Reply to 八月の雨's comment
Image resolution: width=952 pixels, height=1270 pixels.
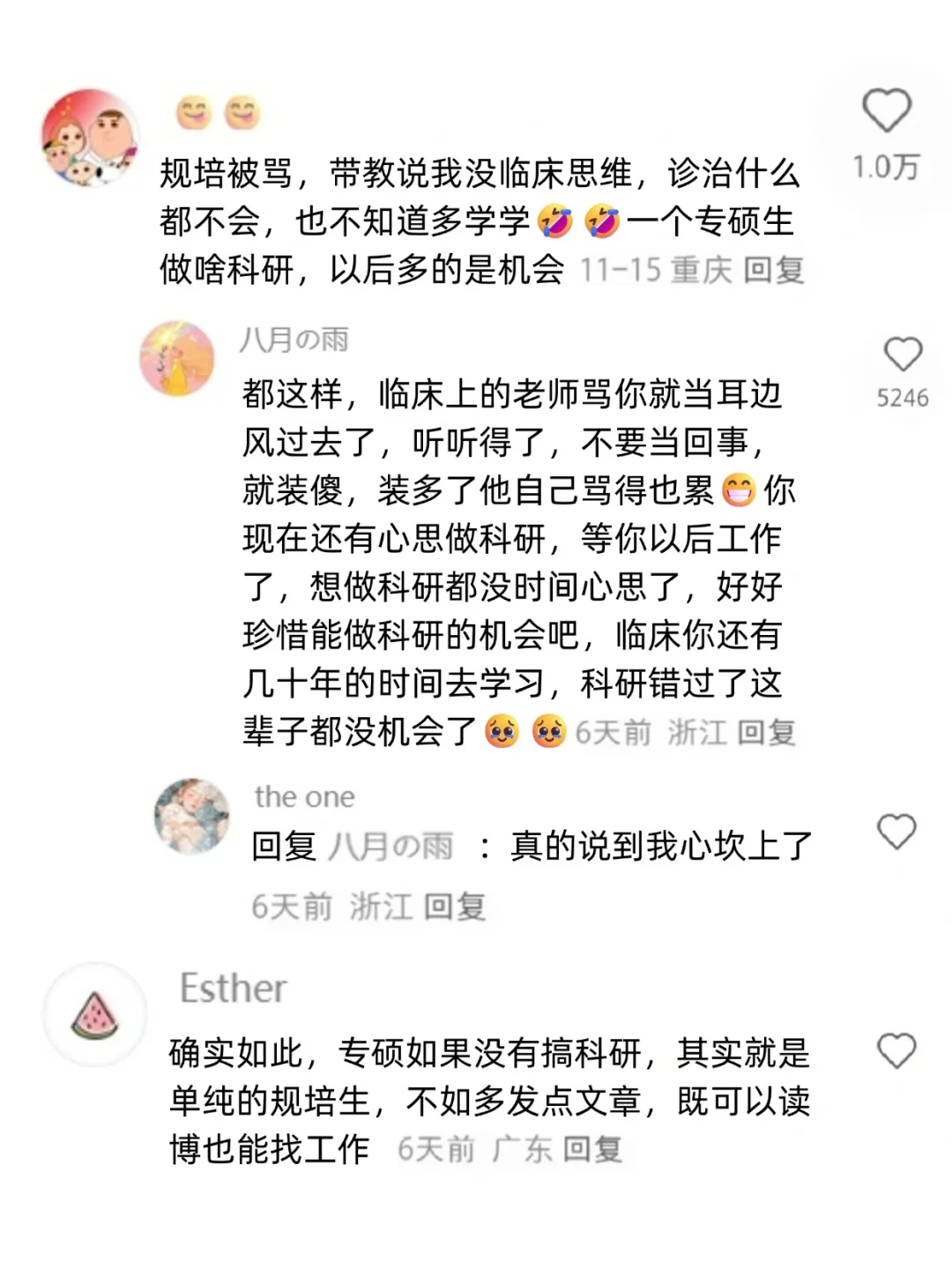[766, 732]
